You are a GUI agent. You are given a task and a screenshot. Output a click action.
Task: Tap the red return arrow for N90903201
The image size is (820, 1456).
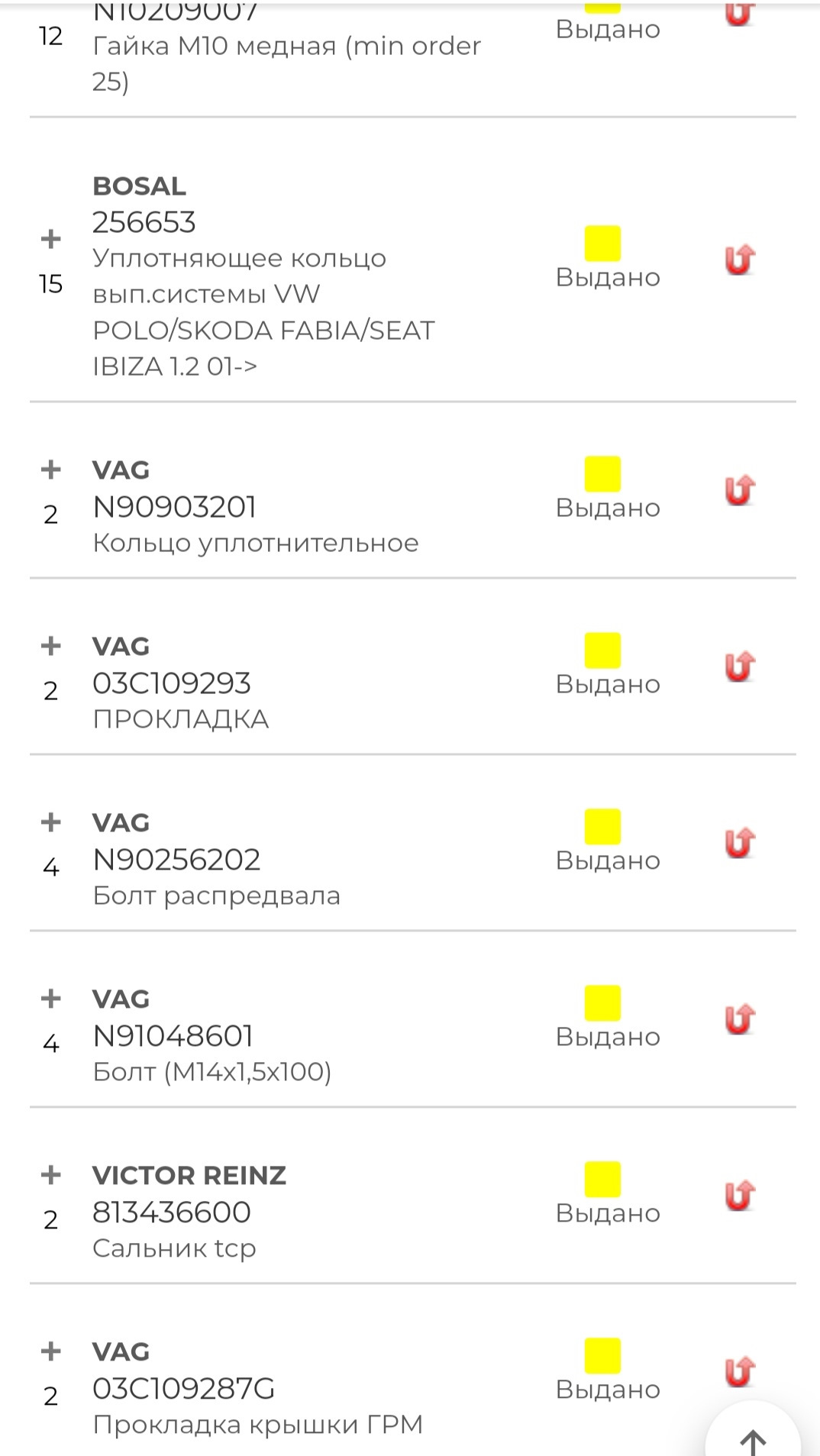[739, 490]
